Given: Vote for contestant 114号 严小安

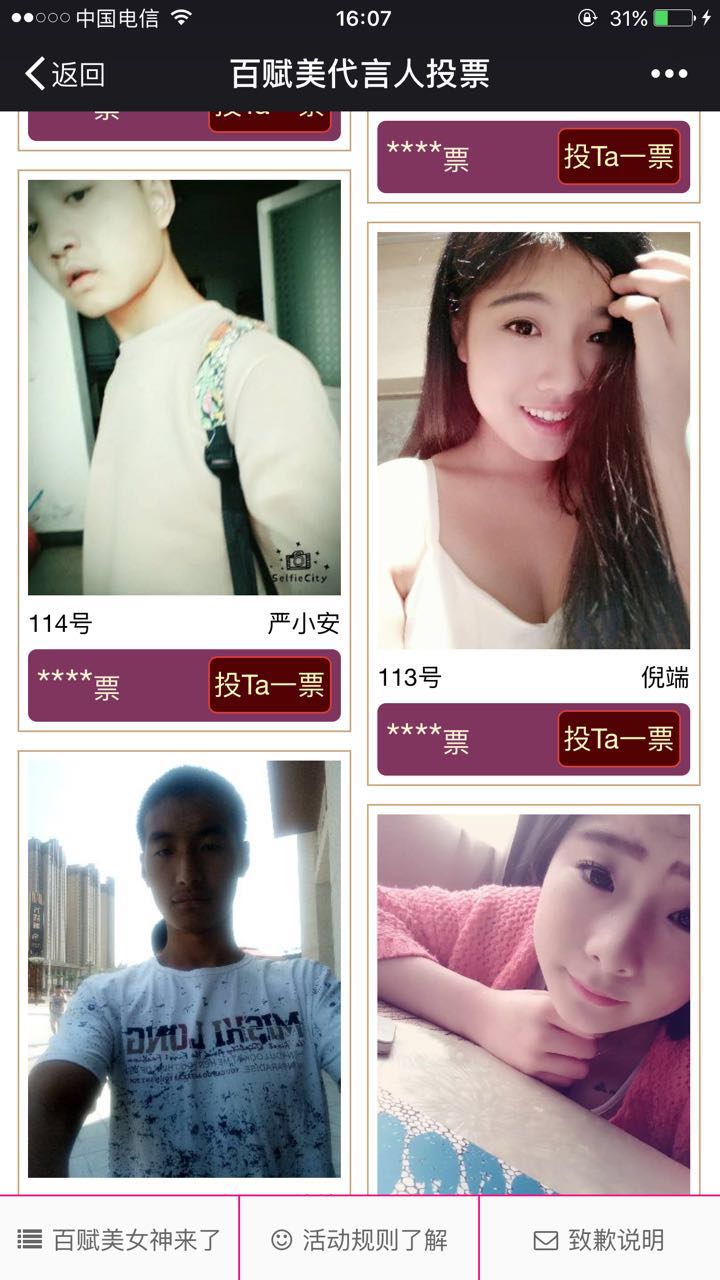Looking at the screenshot, I should click(x=269, y=686).
